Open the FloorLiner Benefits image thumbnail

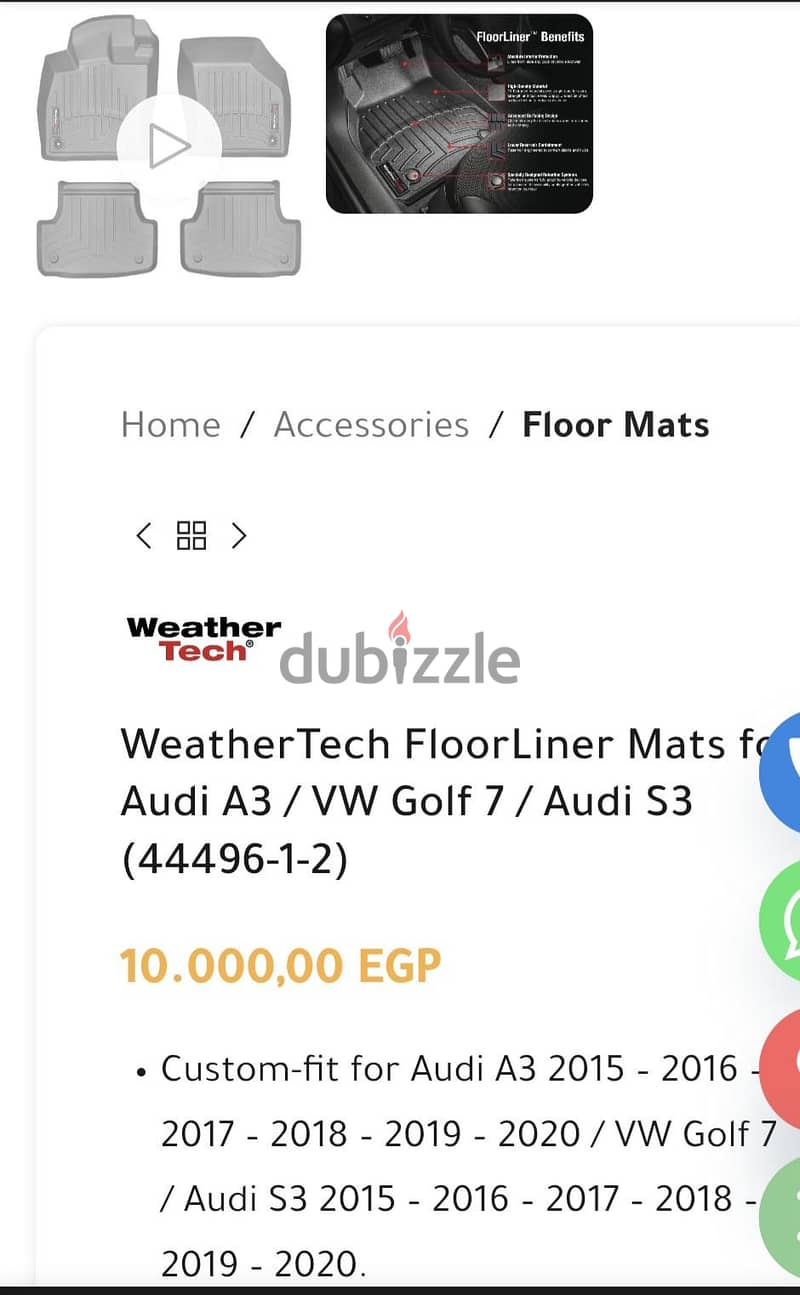click(459, 113)
